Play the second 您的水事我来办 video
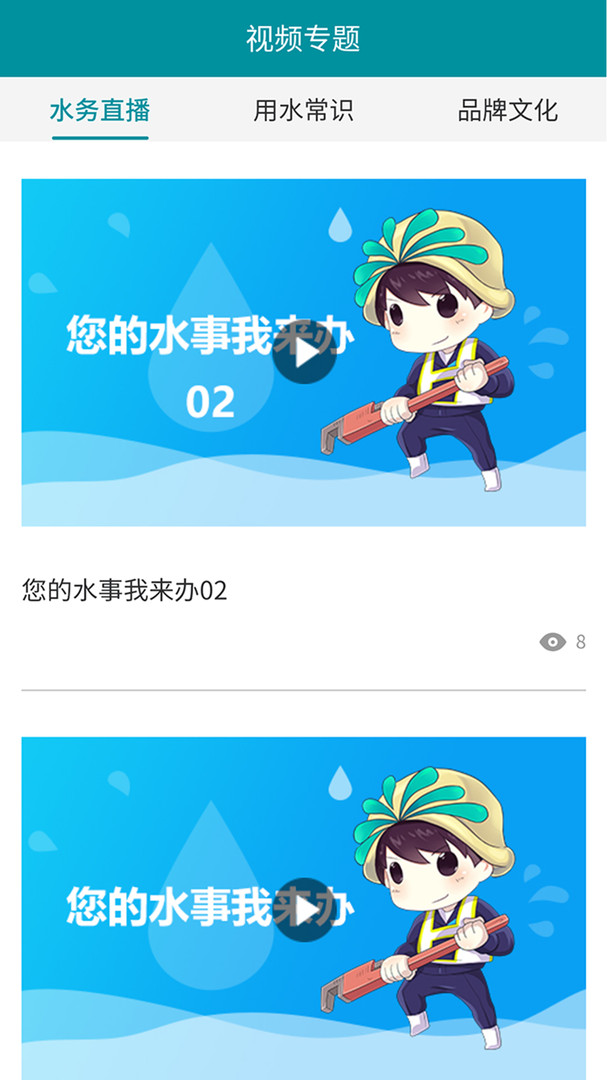This screenshot has width=607, height=1080. (x=304, y=910)
